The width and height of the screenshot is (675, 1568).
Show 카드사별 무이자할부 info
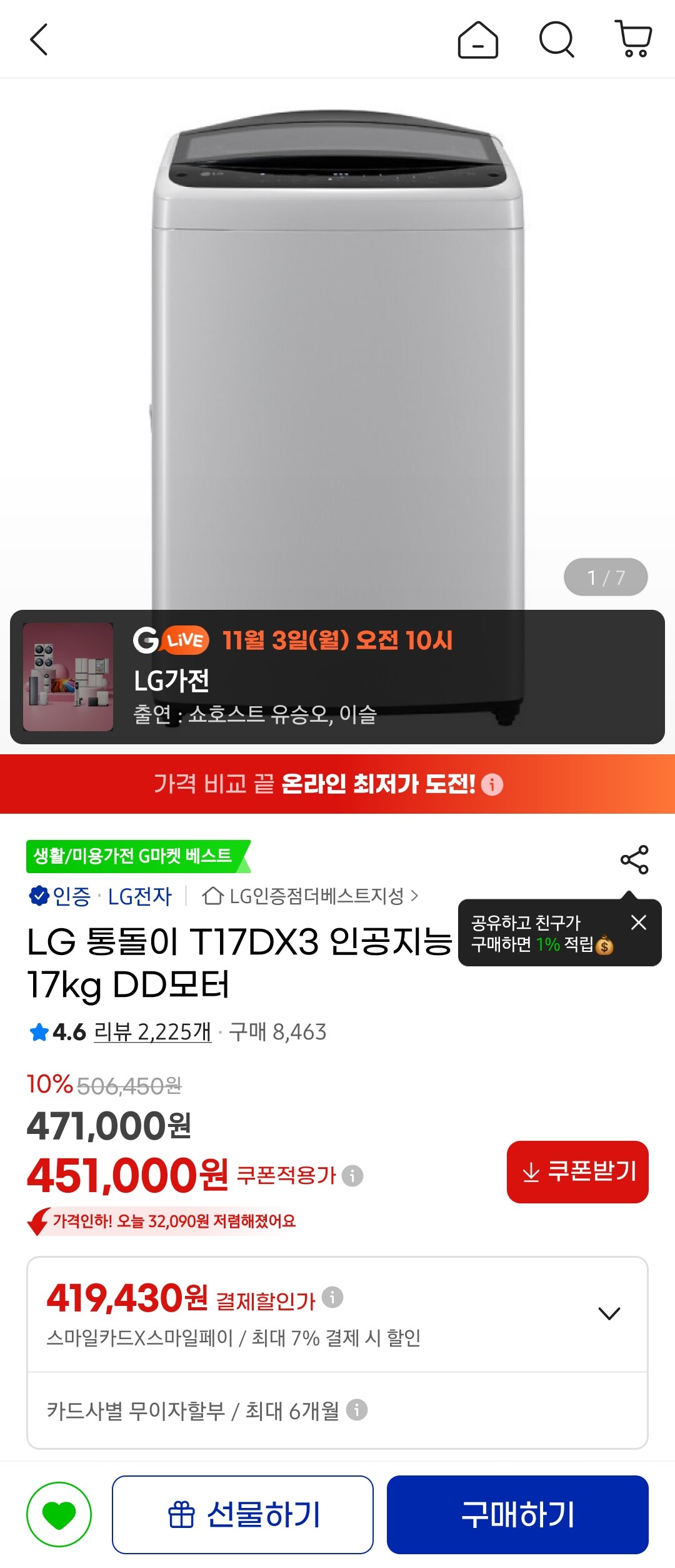357,1410
